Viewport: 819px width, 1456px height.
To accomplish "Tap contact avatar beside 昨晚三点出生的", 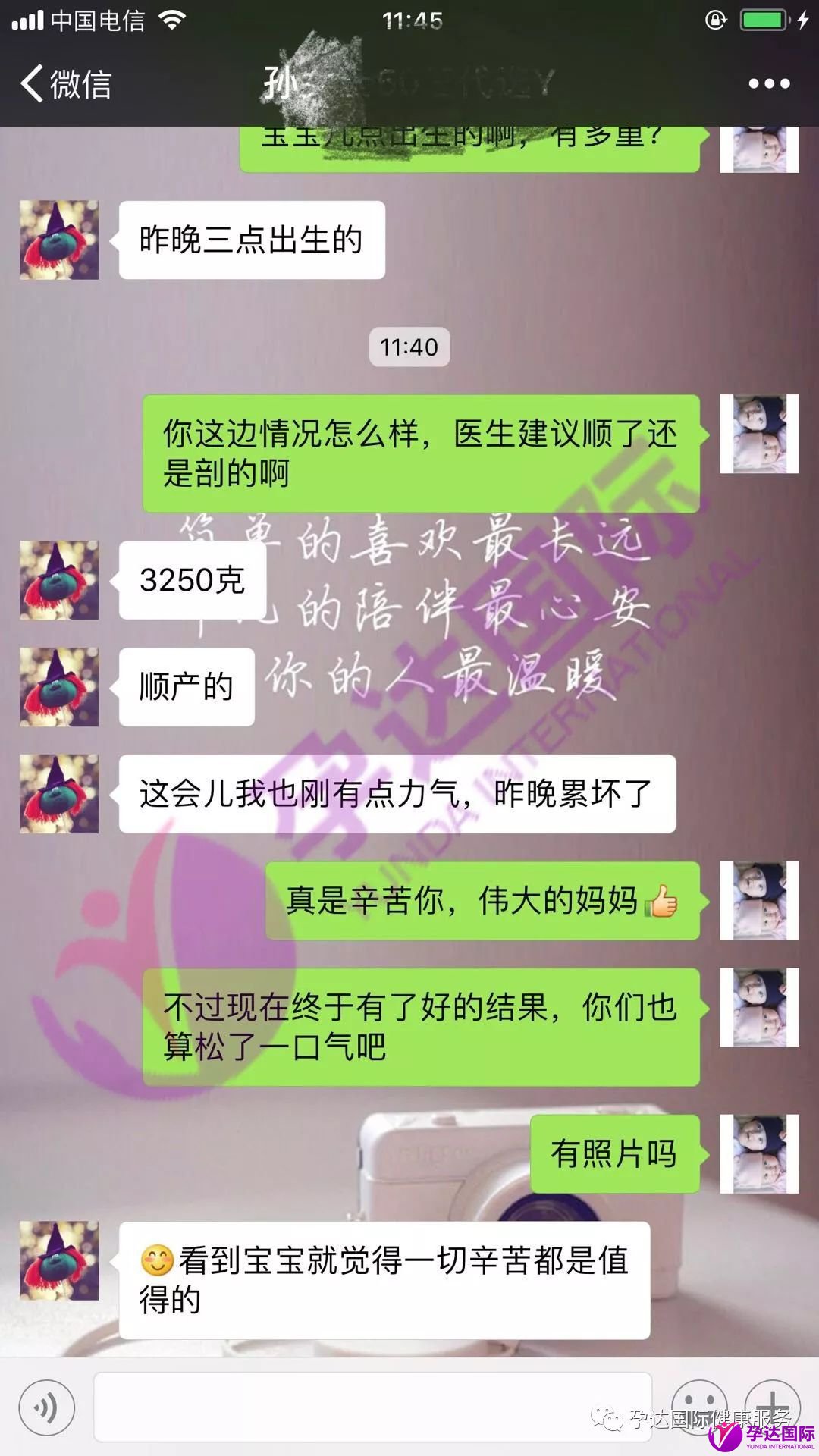I will point(59,240).
